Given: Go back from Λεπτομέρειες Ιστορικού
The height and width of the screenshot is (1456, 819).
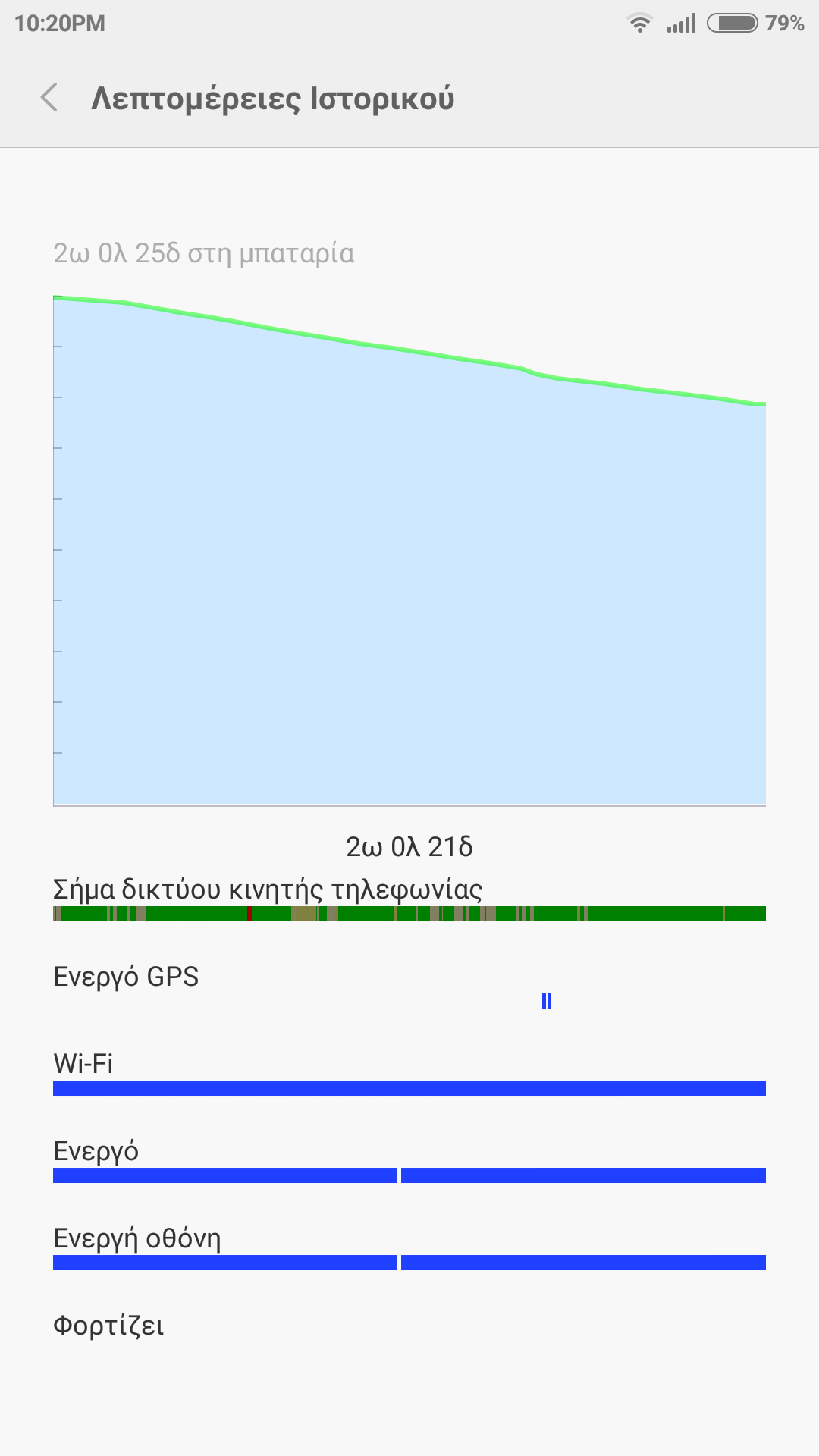Looking at the screenshot, I should coord(49,98).
